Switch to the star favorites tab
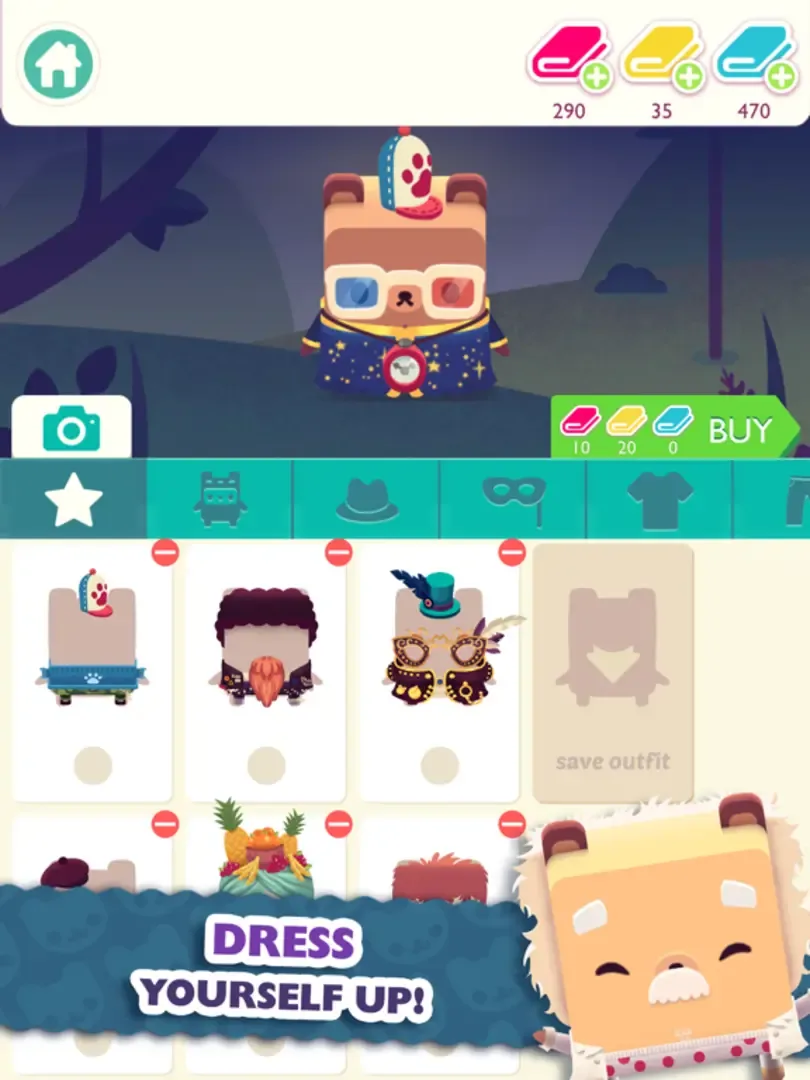The width and height of the screenshot is (810, 1080). tap(73, 500)
